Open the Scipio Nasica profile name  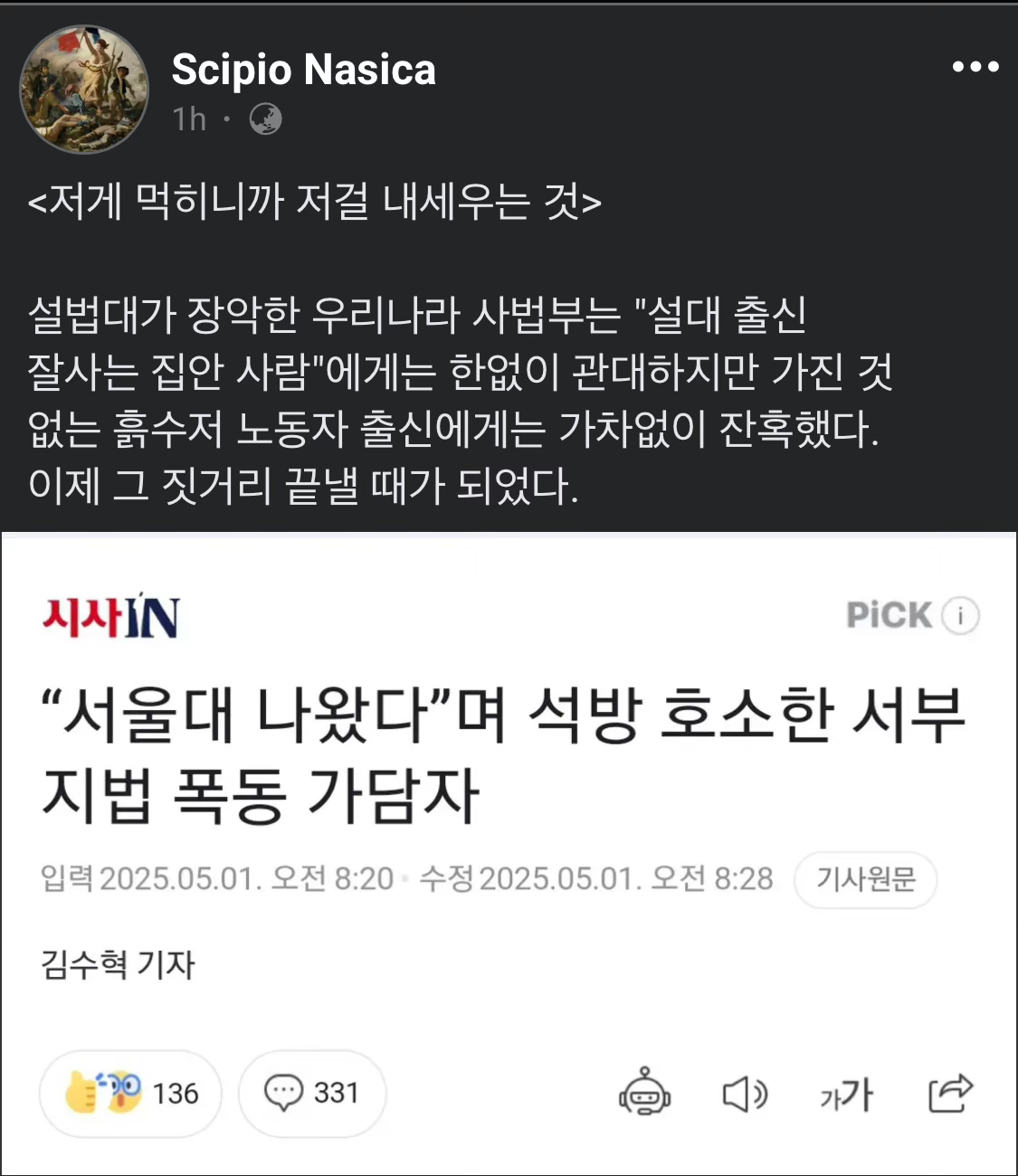click(303, 70)
